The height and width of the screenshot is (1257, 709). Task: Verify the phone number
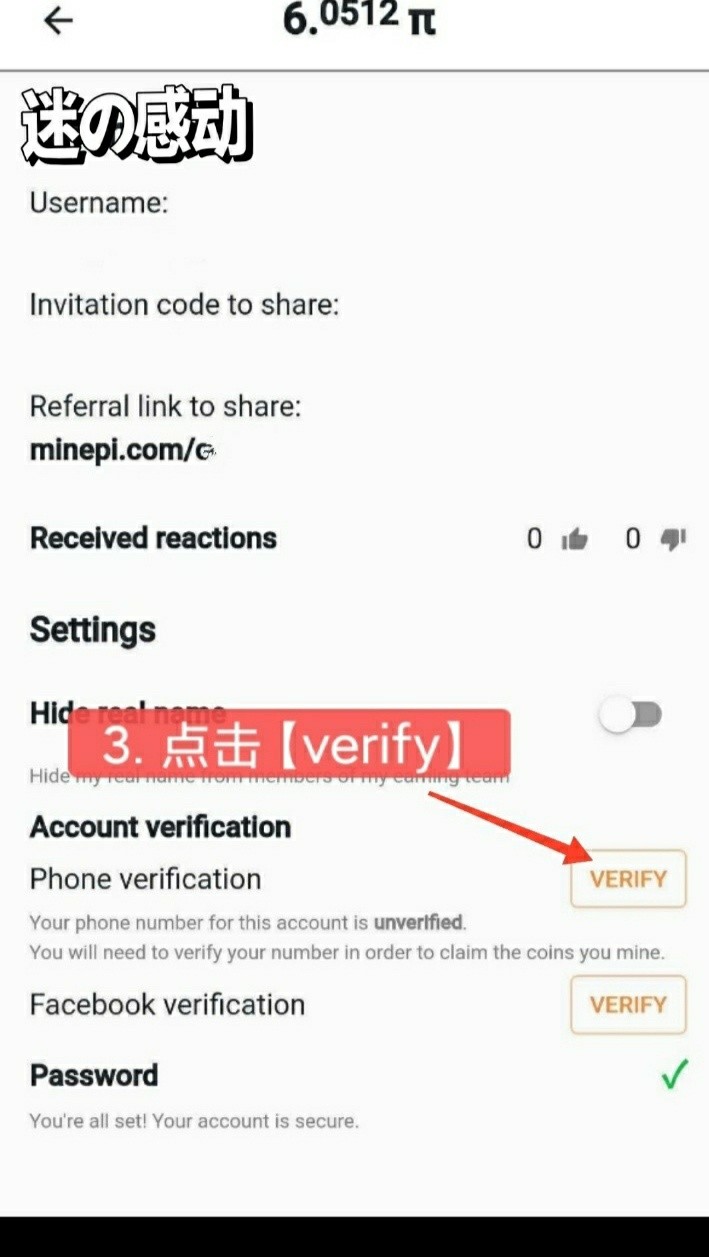pos(628,879)
